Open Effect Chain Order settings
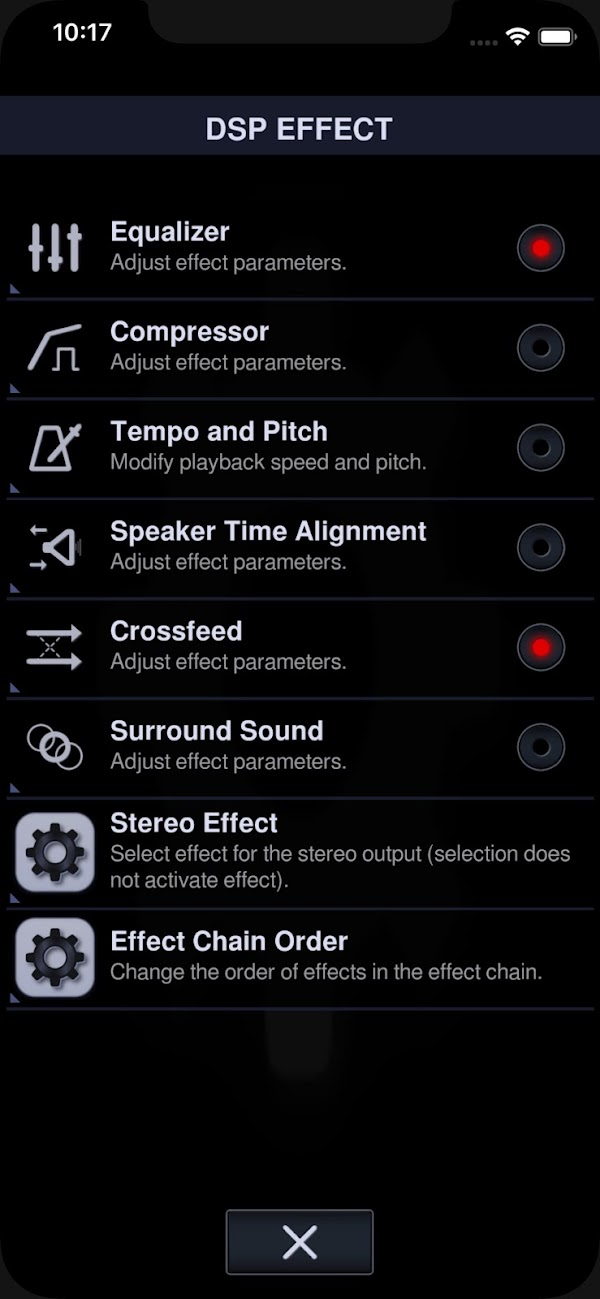The width and height of the screenshot is (600, 1299). 300,957
